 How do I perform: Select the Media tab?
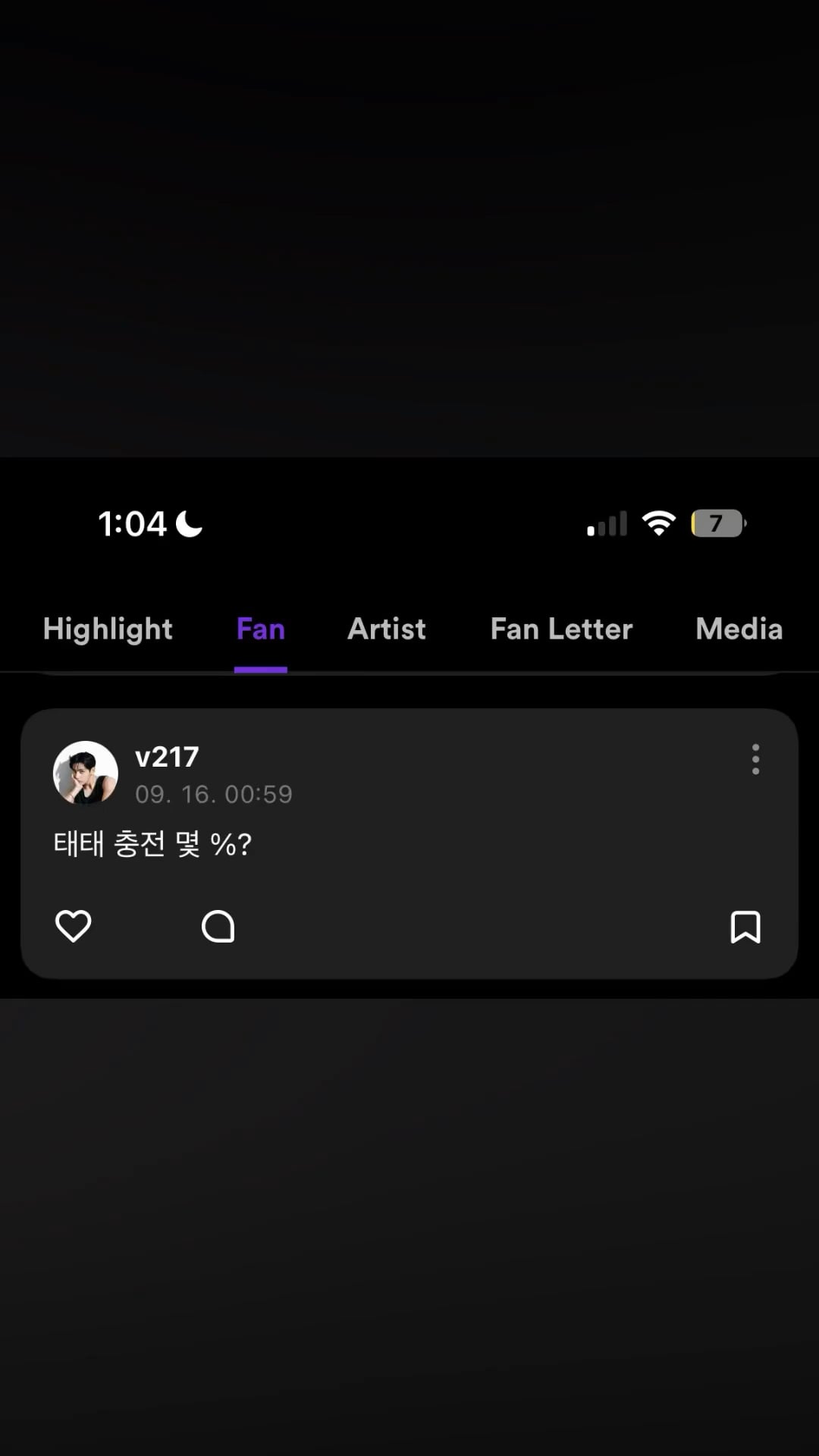(x=739, y=629)
